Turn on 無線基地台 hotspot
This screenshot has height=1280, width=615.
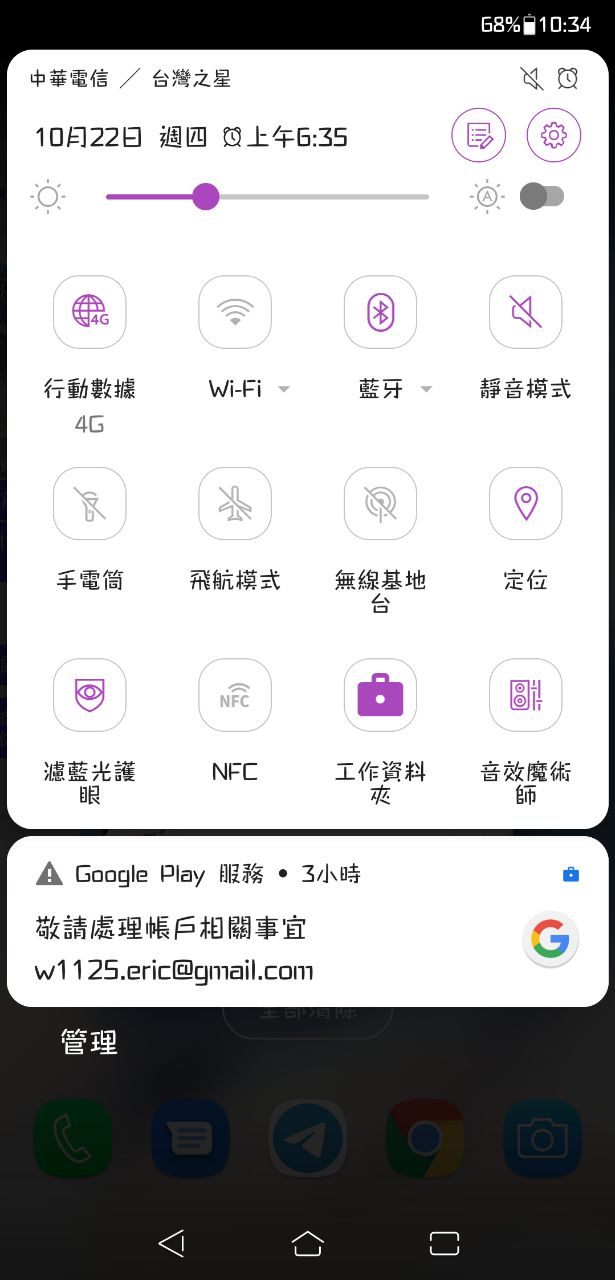(380, 503)
